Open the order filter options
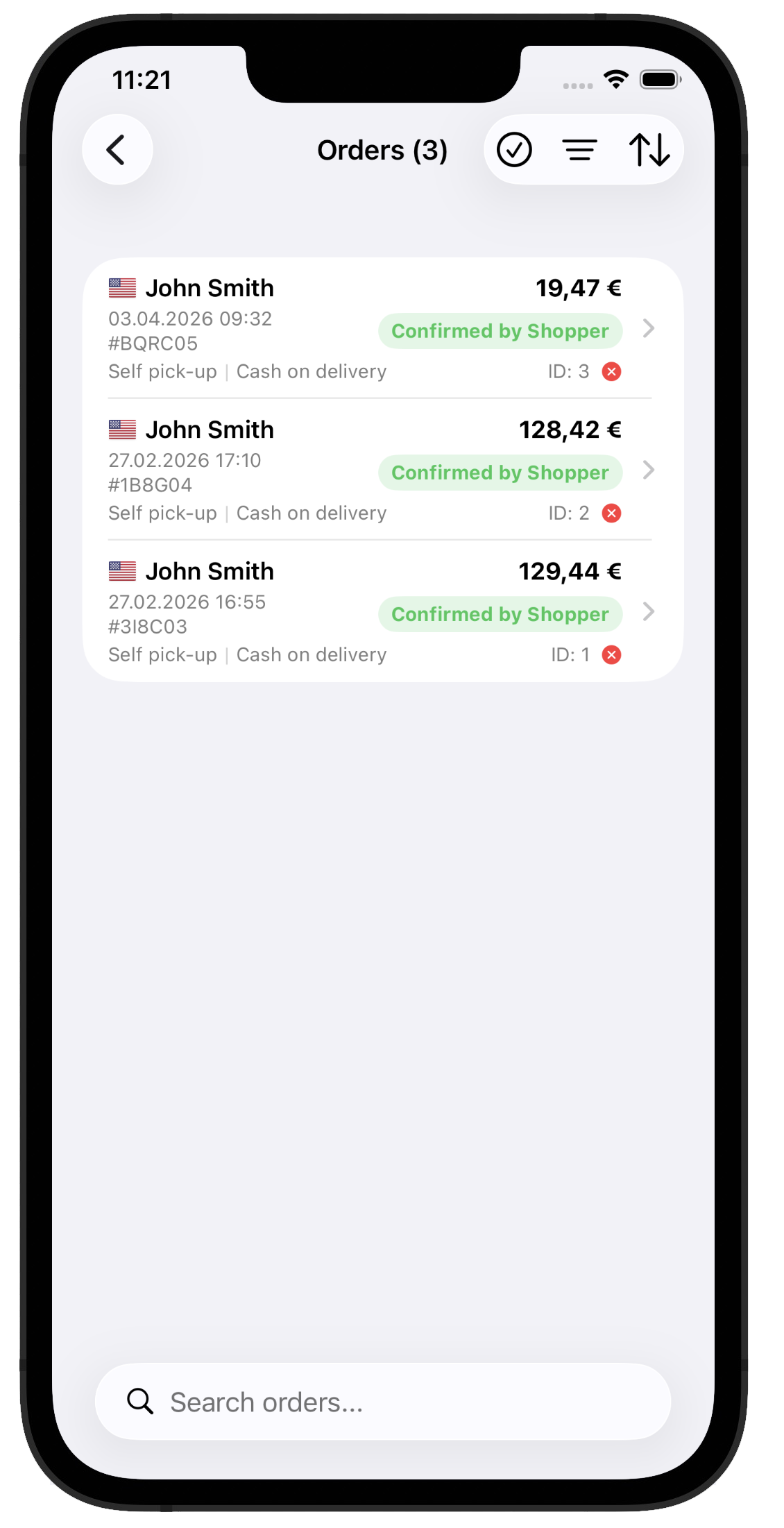 580,150
